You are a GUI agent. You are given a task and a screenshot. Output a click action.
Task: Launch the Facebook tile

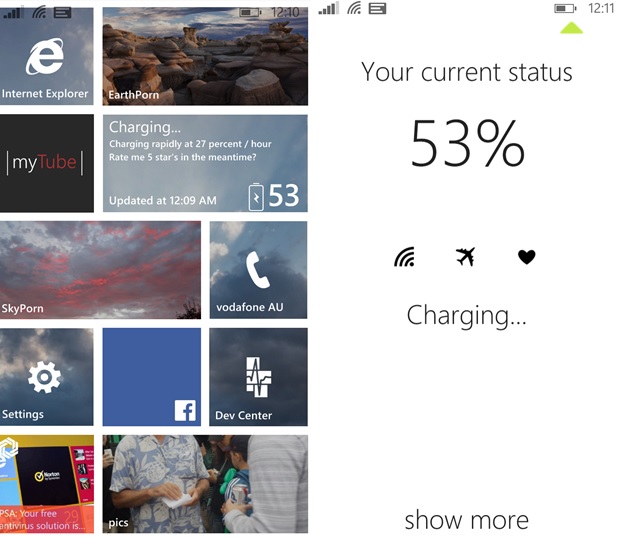[x=151, y=377]
